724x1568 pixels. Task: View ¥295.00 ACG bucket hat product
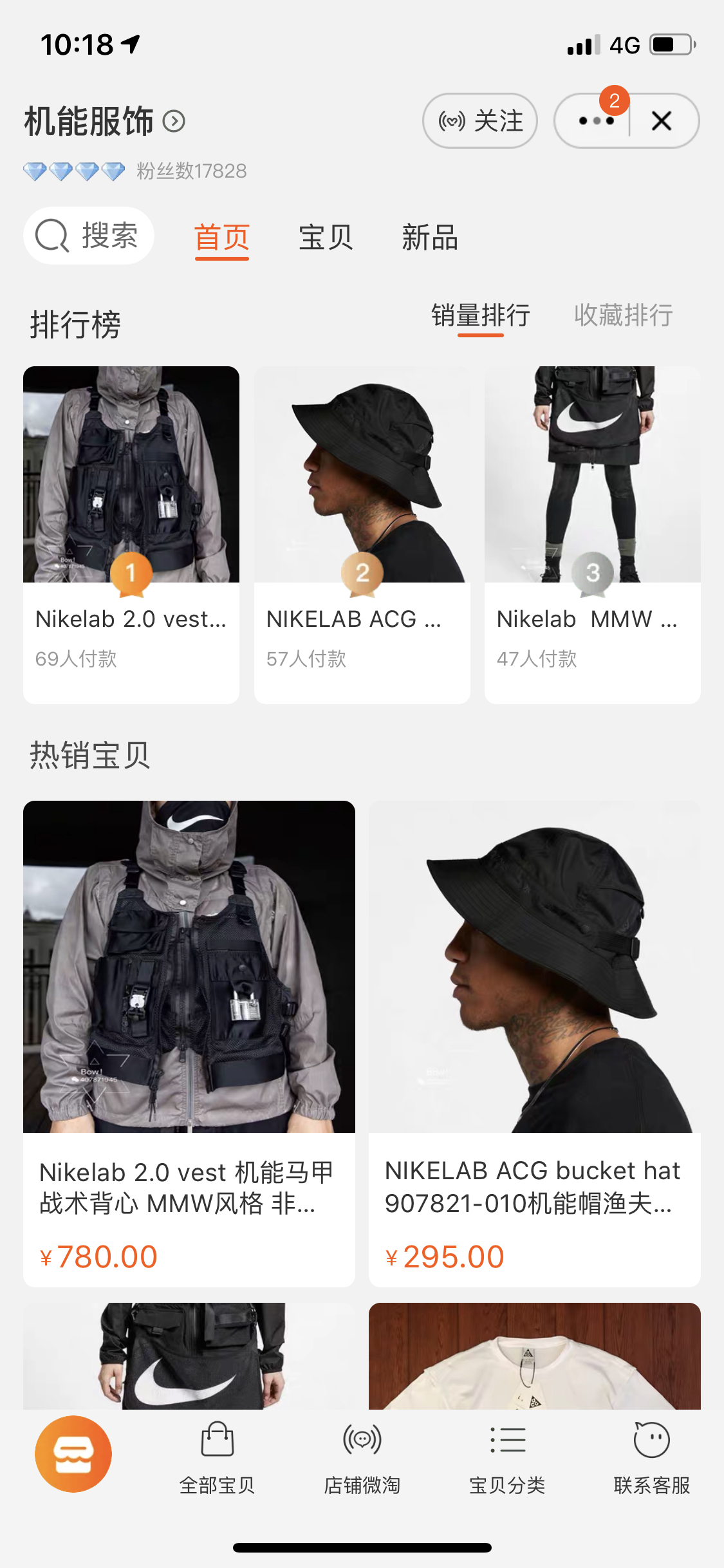coord(535,1043)
